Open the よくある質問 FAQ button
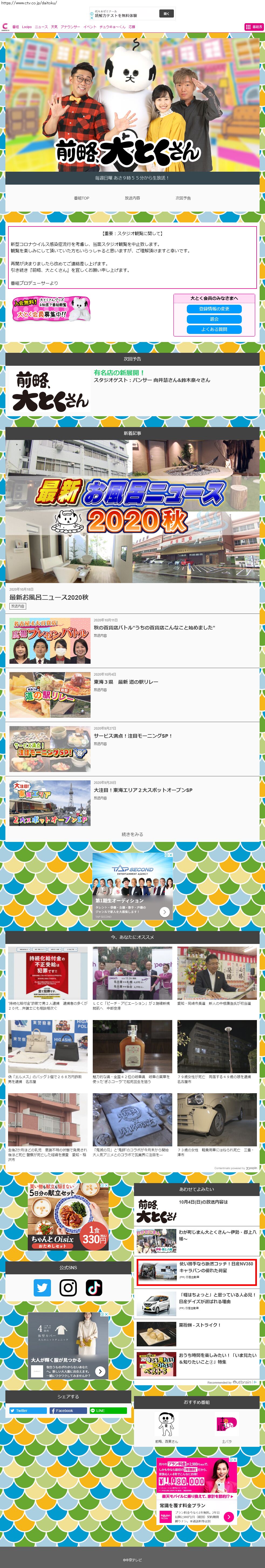Image resolution: width=265 pixels, height=1568 pixels. tap(214, 329)
